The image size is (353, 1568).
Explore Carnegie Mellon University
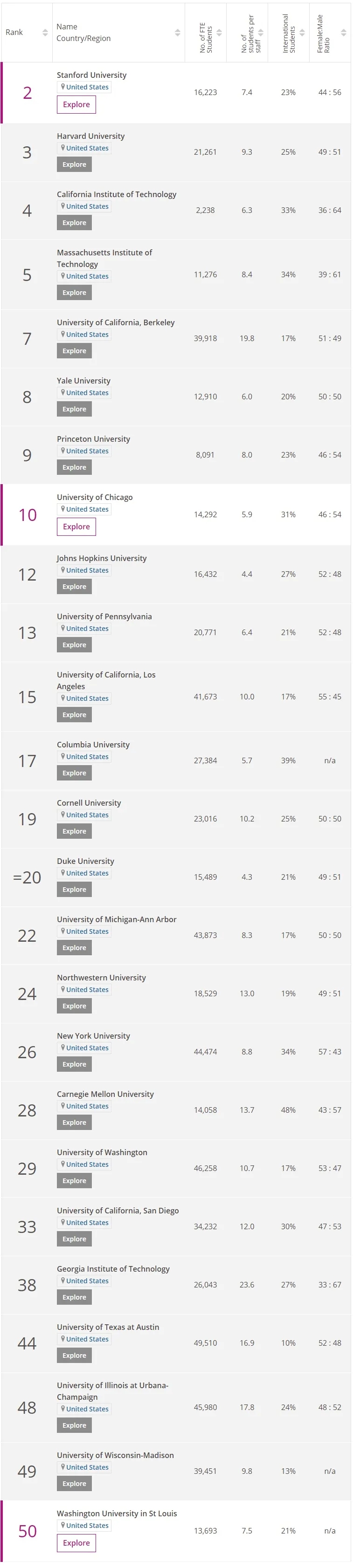tap(74, 1123)
